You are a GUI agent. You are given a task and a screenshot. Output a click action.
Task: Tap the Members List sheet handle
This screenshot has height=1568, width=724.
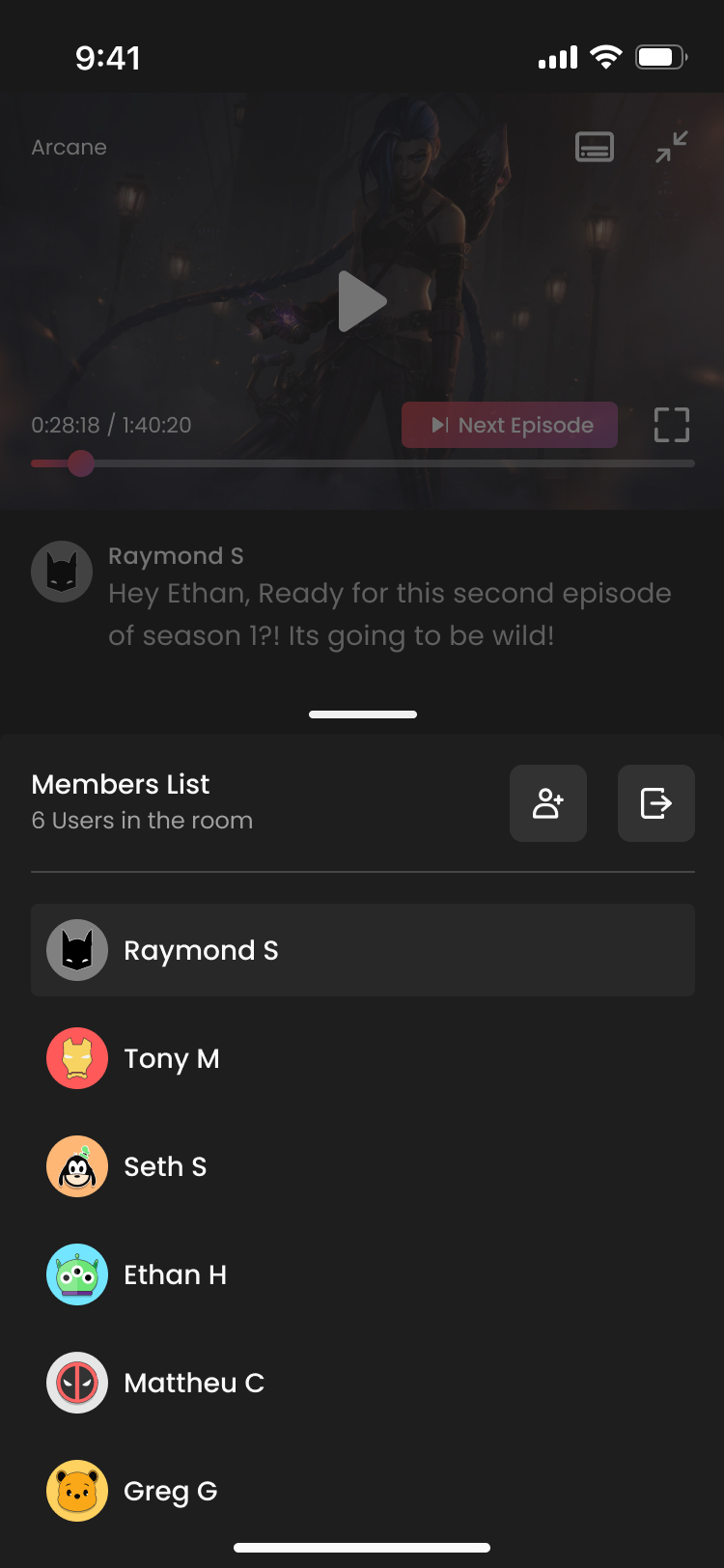click(x=363, y=714)
